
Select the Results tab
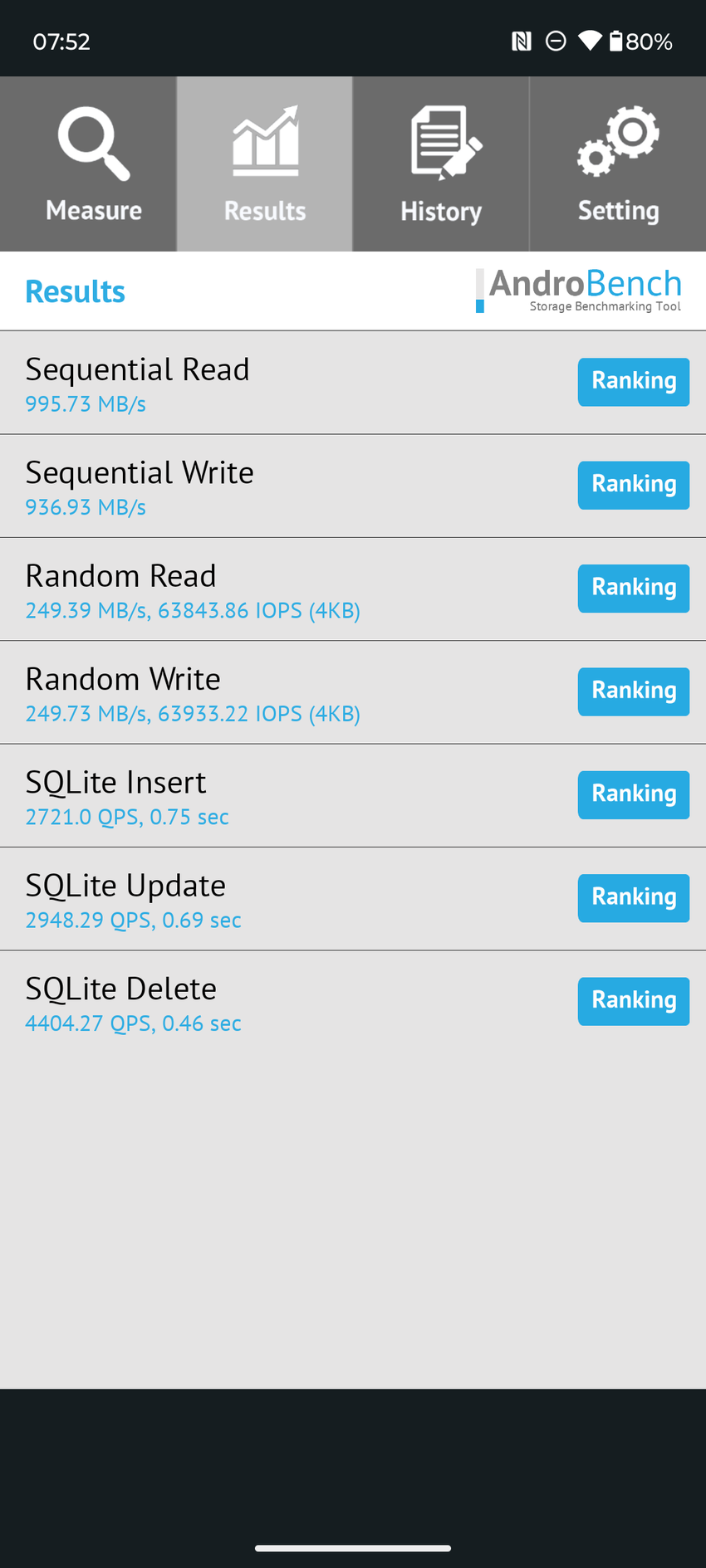coord(265,164)
